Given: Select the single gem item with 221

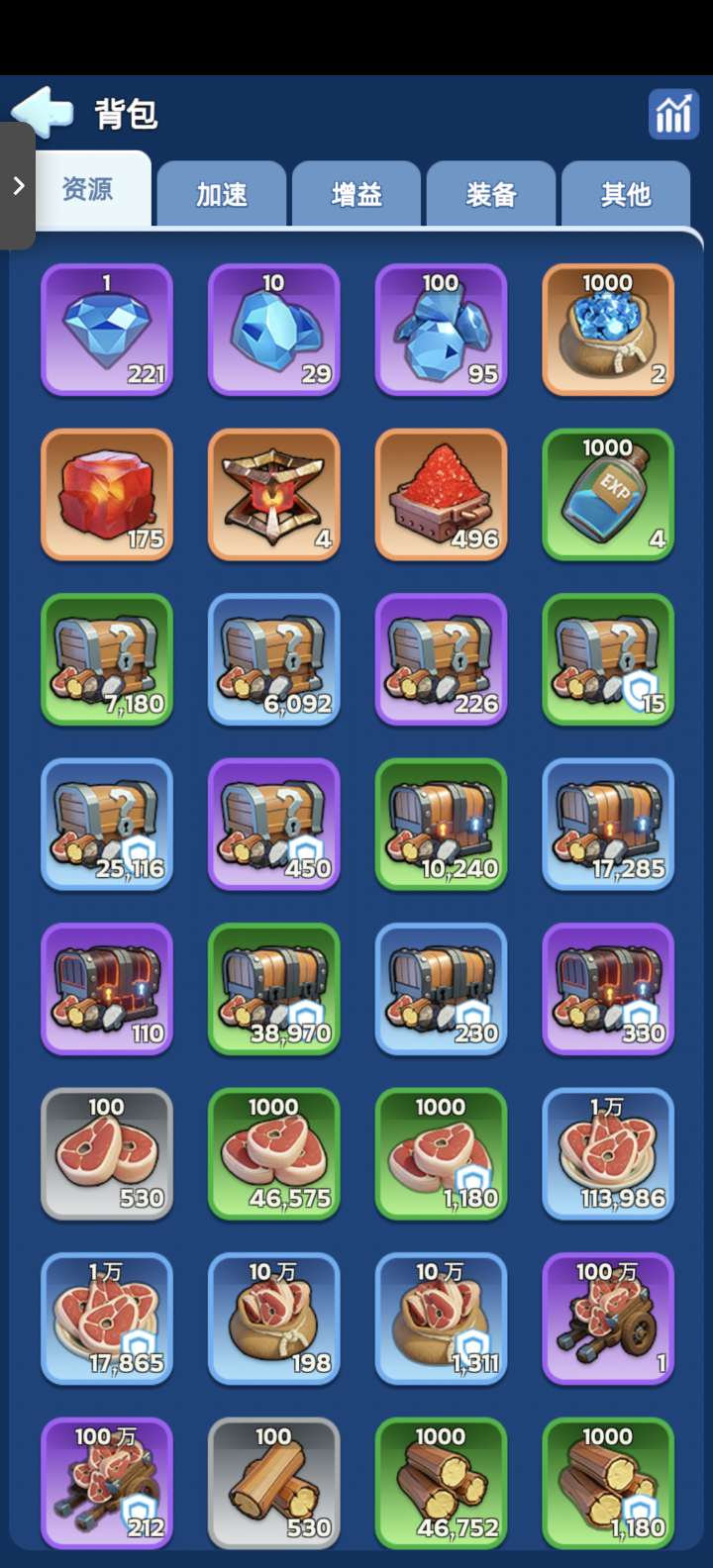Looking at the screenshot, I should [107, 330].
